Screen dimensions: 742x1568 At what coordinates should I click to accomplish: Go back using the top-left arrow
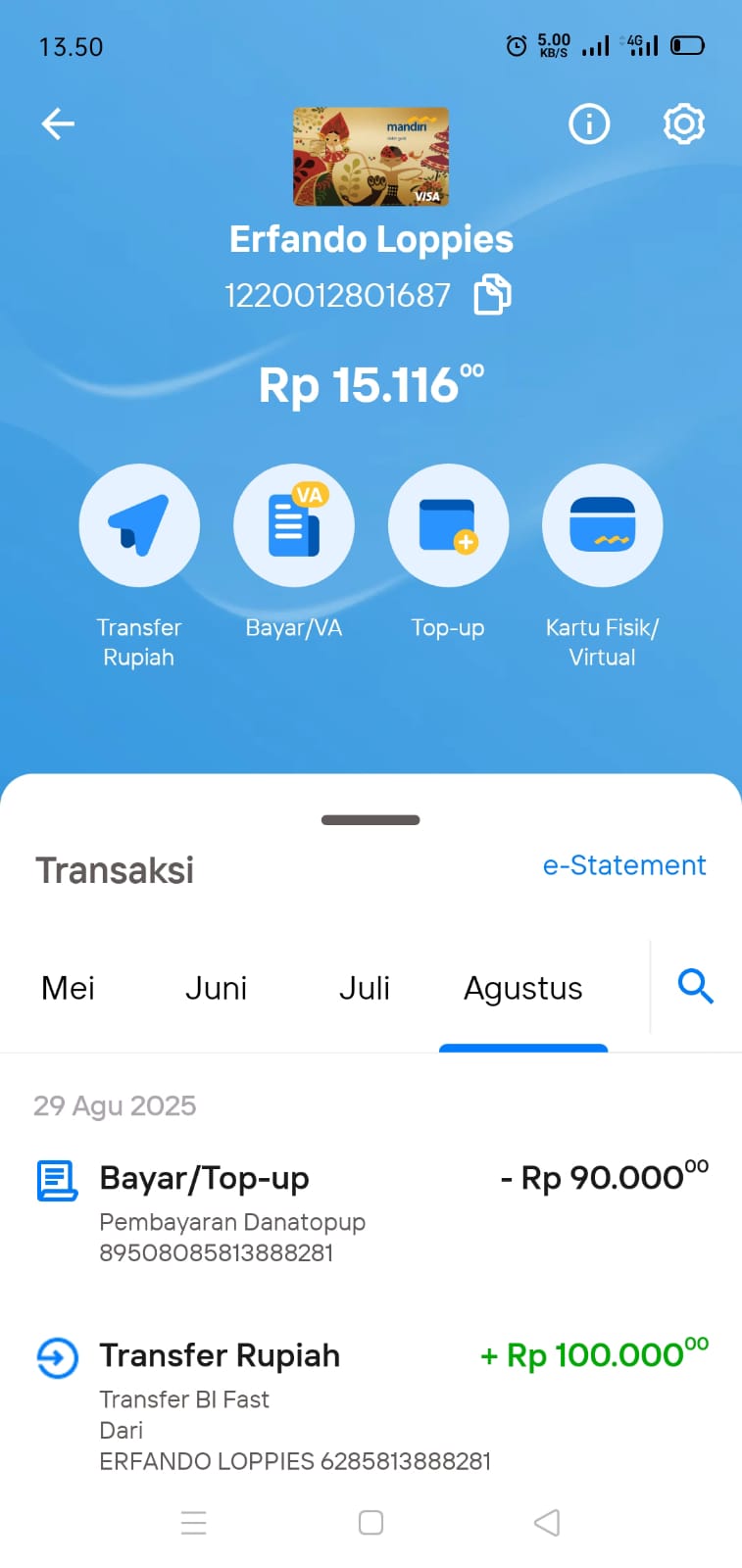pos(58,124)
